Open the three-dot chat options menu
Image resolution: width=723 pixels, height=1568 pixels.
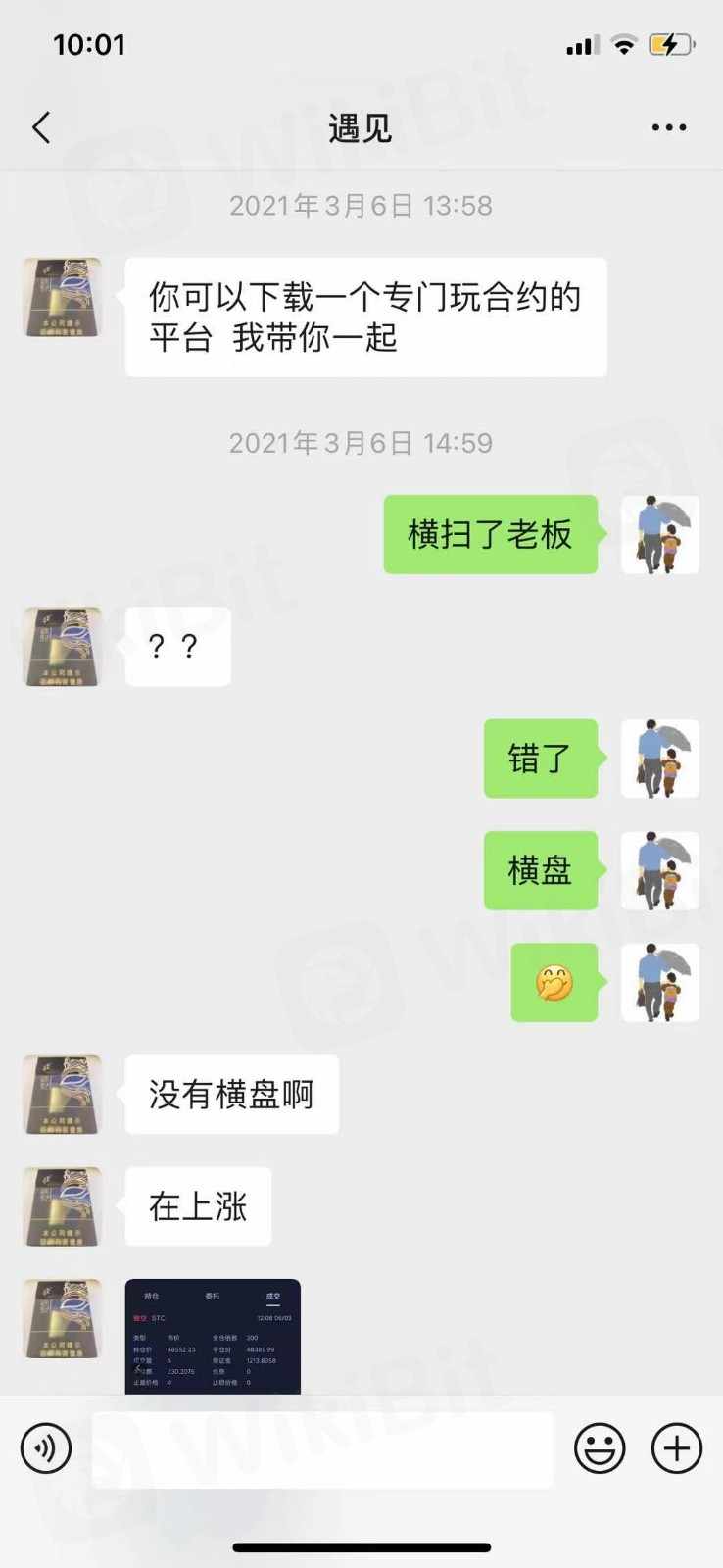tap(668, 127)
